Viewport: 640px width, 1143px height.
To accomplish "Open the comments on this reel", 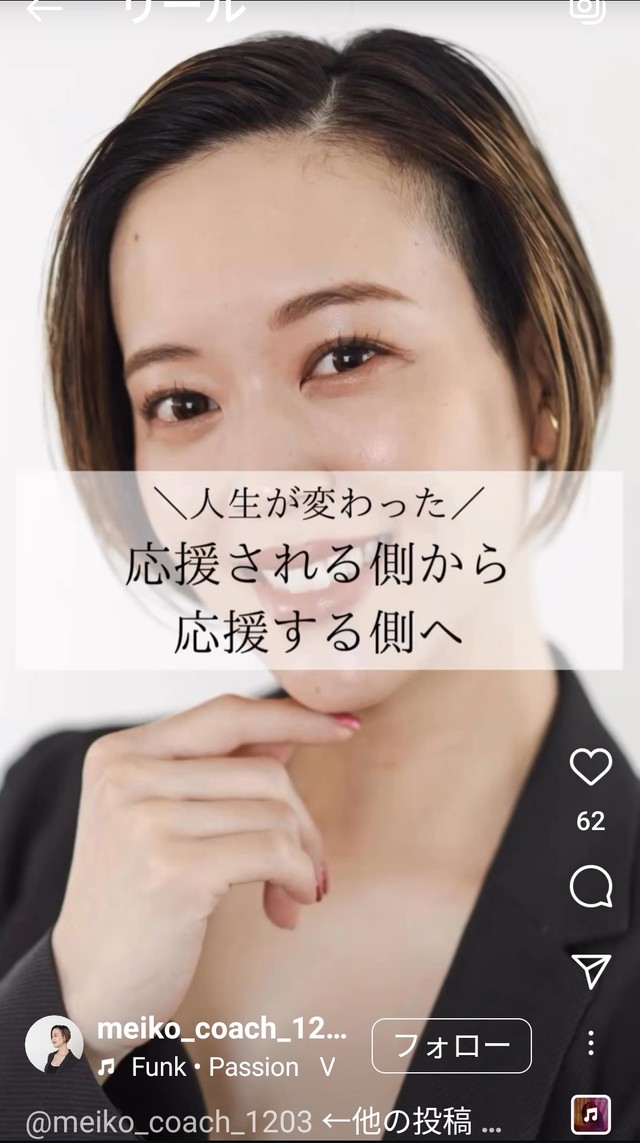I will [x=590, y=887].
